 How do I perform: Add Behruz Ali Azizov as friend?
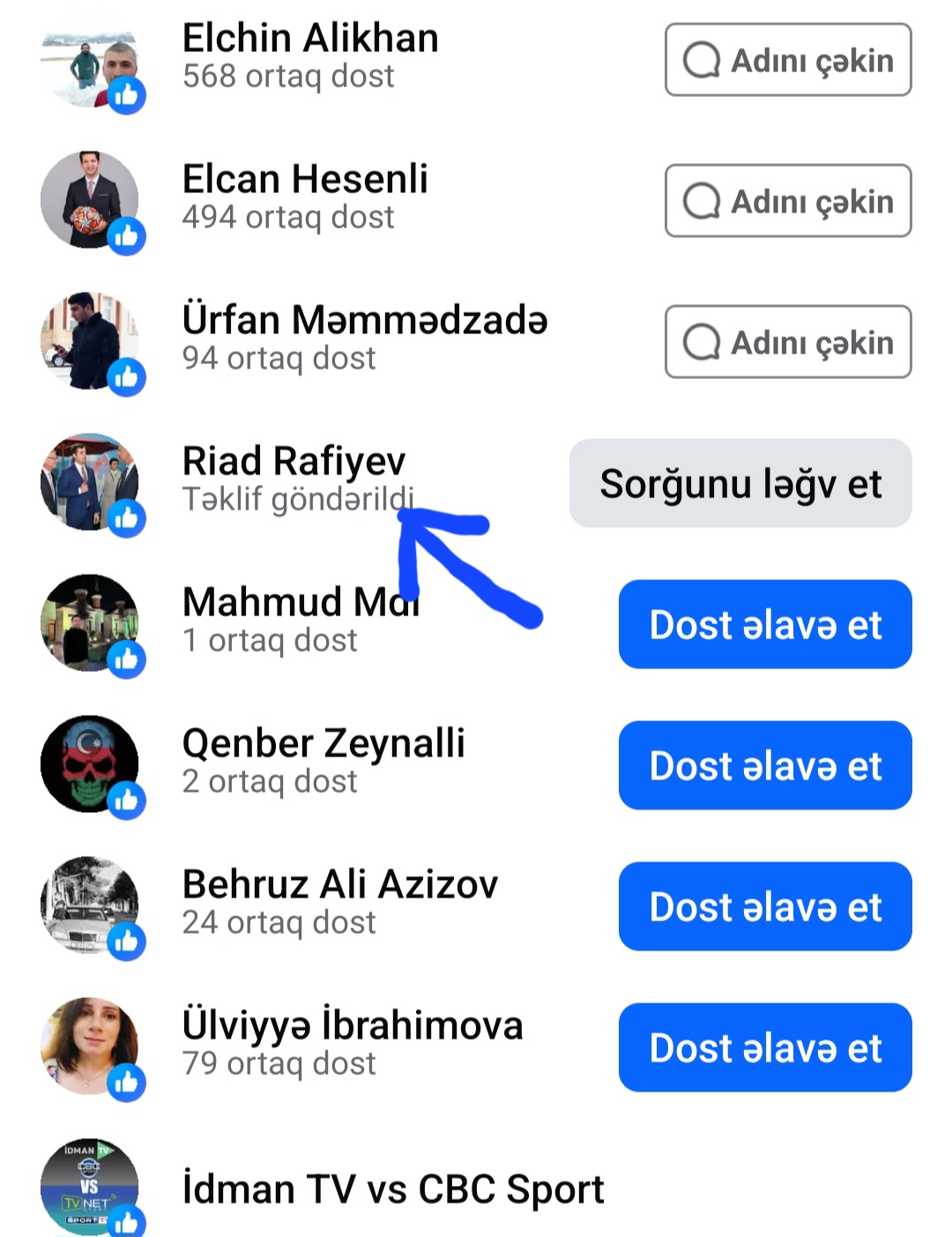(x=765, y=906)
